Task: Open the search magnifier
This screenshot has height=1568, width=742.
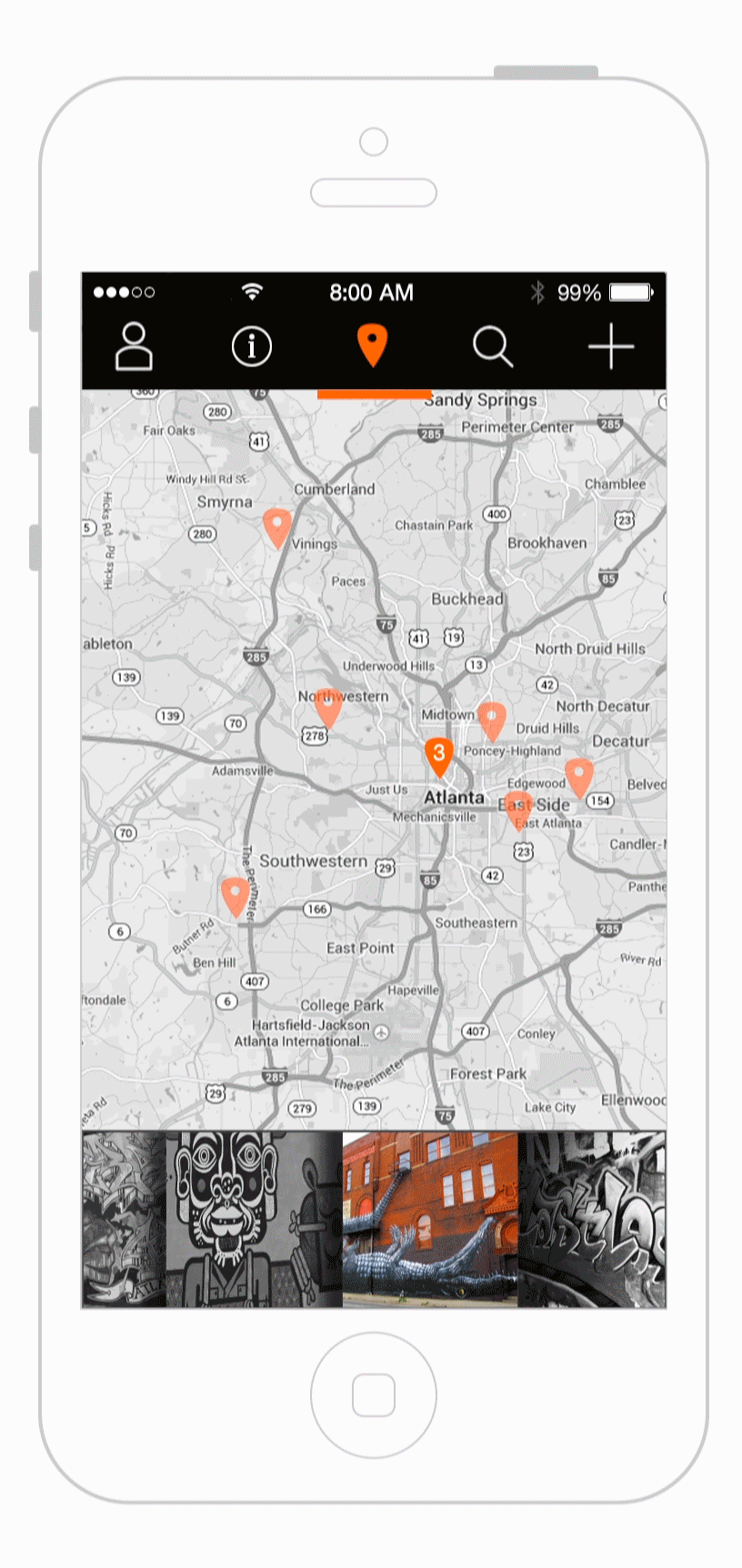Action: coord(493,346)
